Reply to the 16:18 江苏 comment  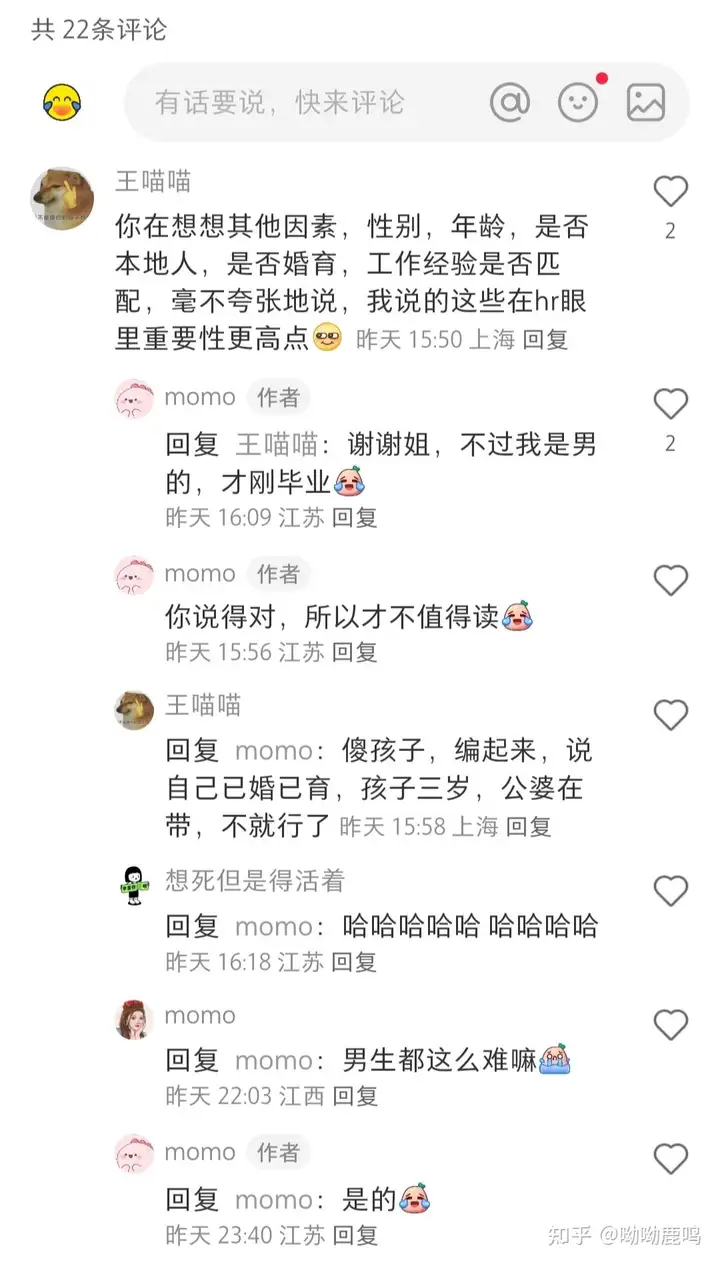tap(355, 962)
